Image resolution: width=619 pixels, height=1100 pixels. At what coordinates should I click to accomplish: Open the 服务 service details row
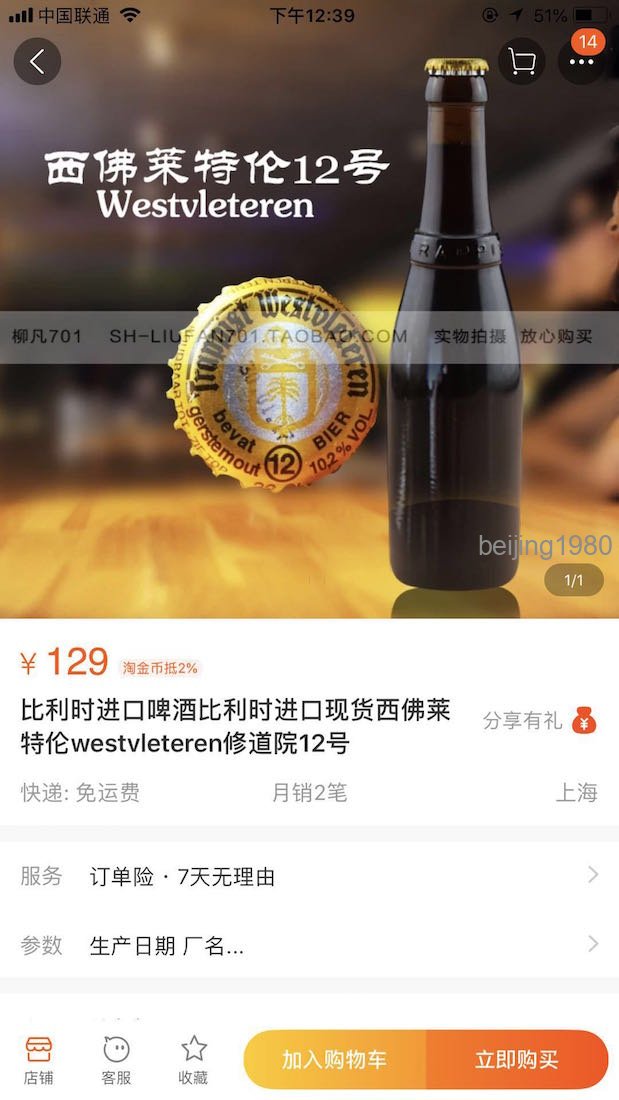[310, 876]
